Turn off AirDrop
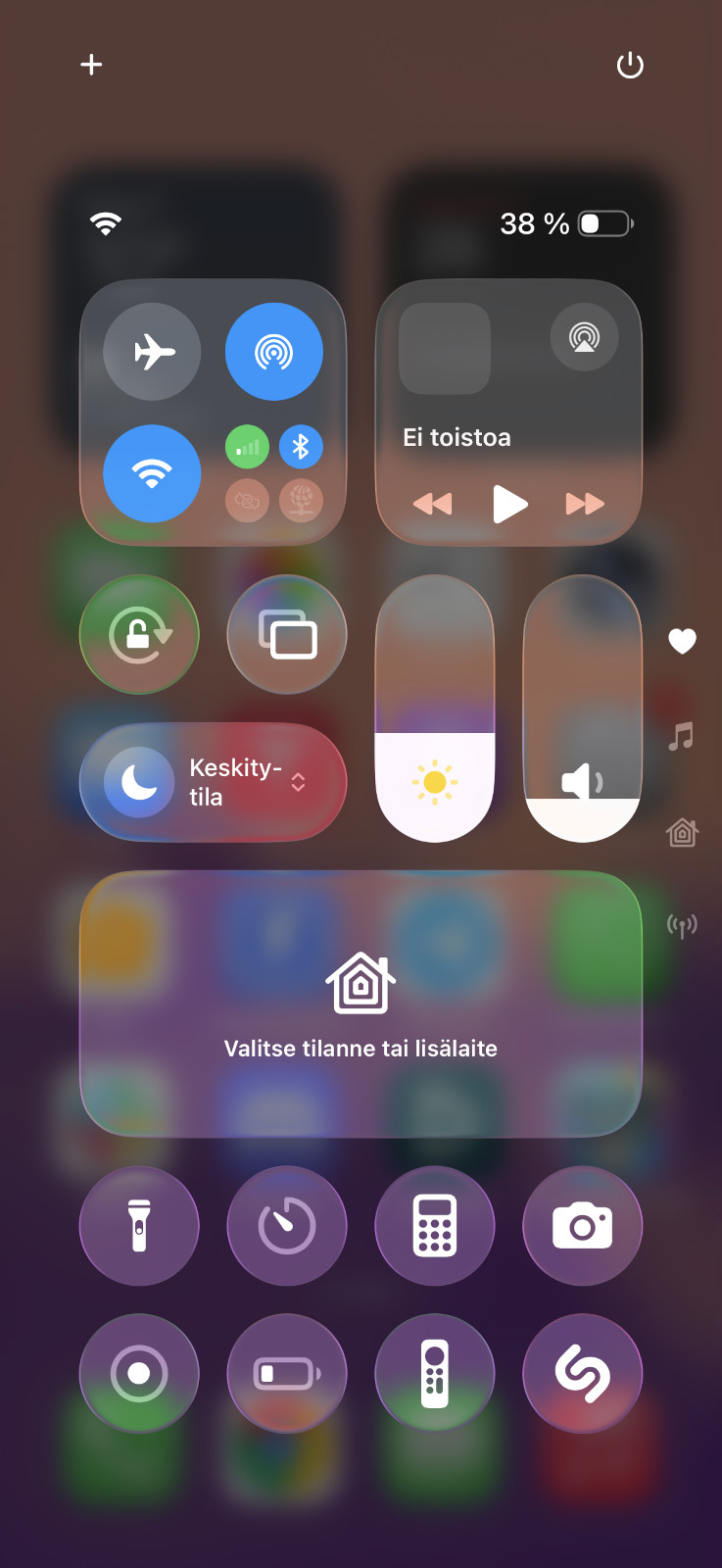The image size is (722, 1568). point(274,352)
